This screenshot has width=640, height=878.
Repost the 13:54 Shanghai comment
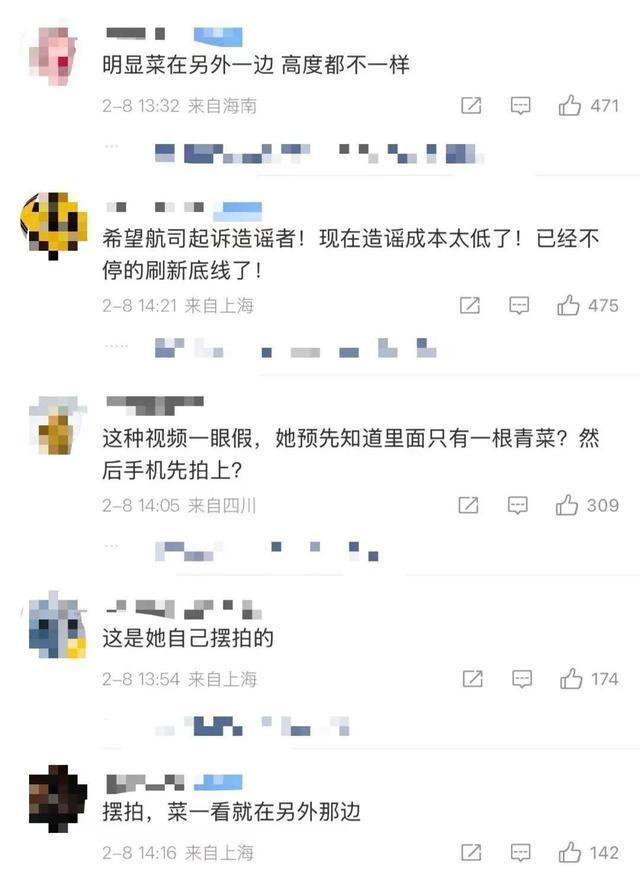click(x=472, y=679)
